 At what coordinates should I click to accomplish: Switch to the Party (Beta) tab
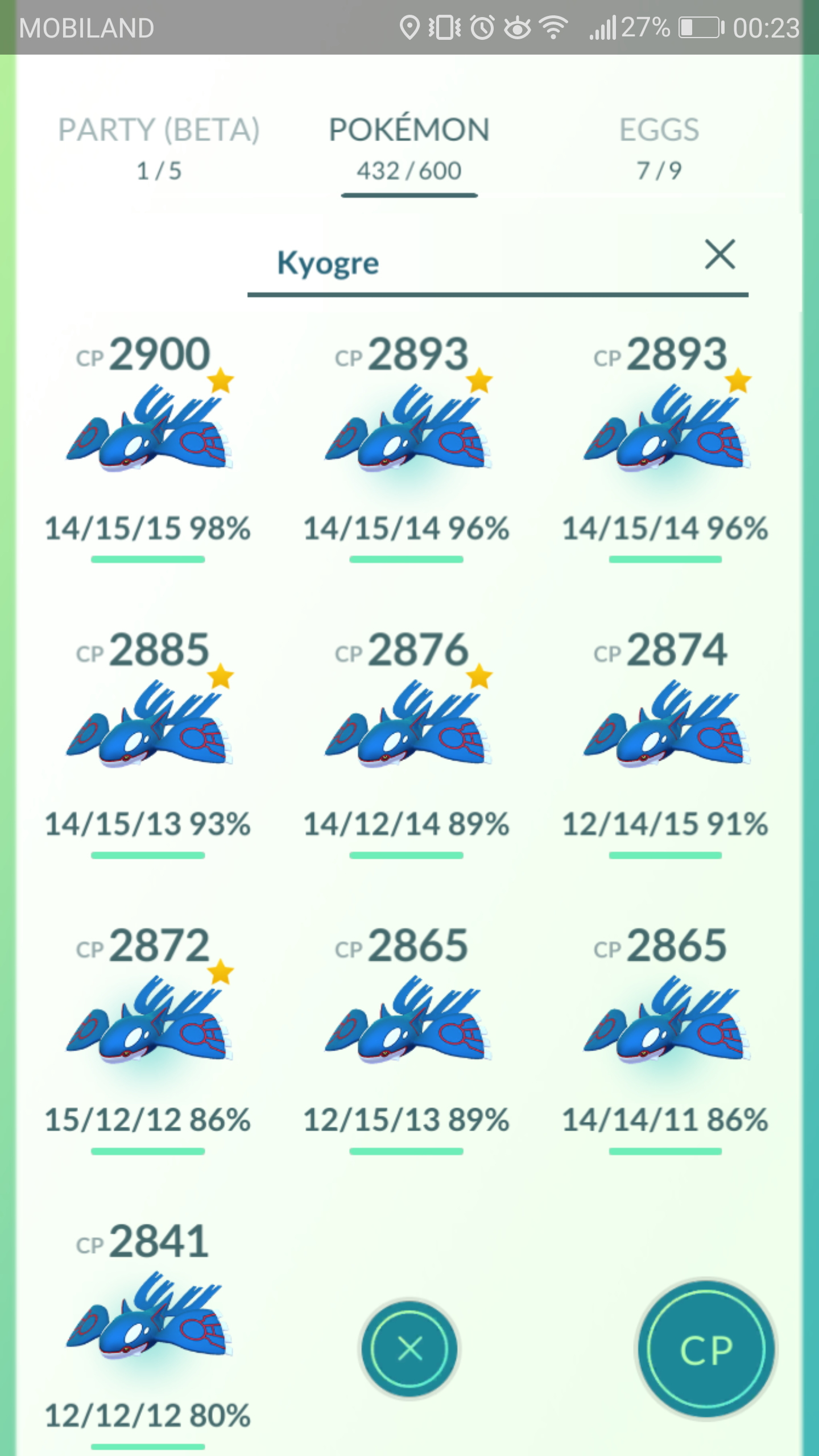tap(159, 148)
